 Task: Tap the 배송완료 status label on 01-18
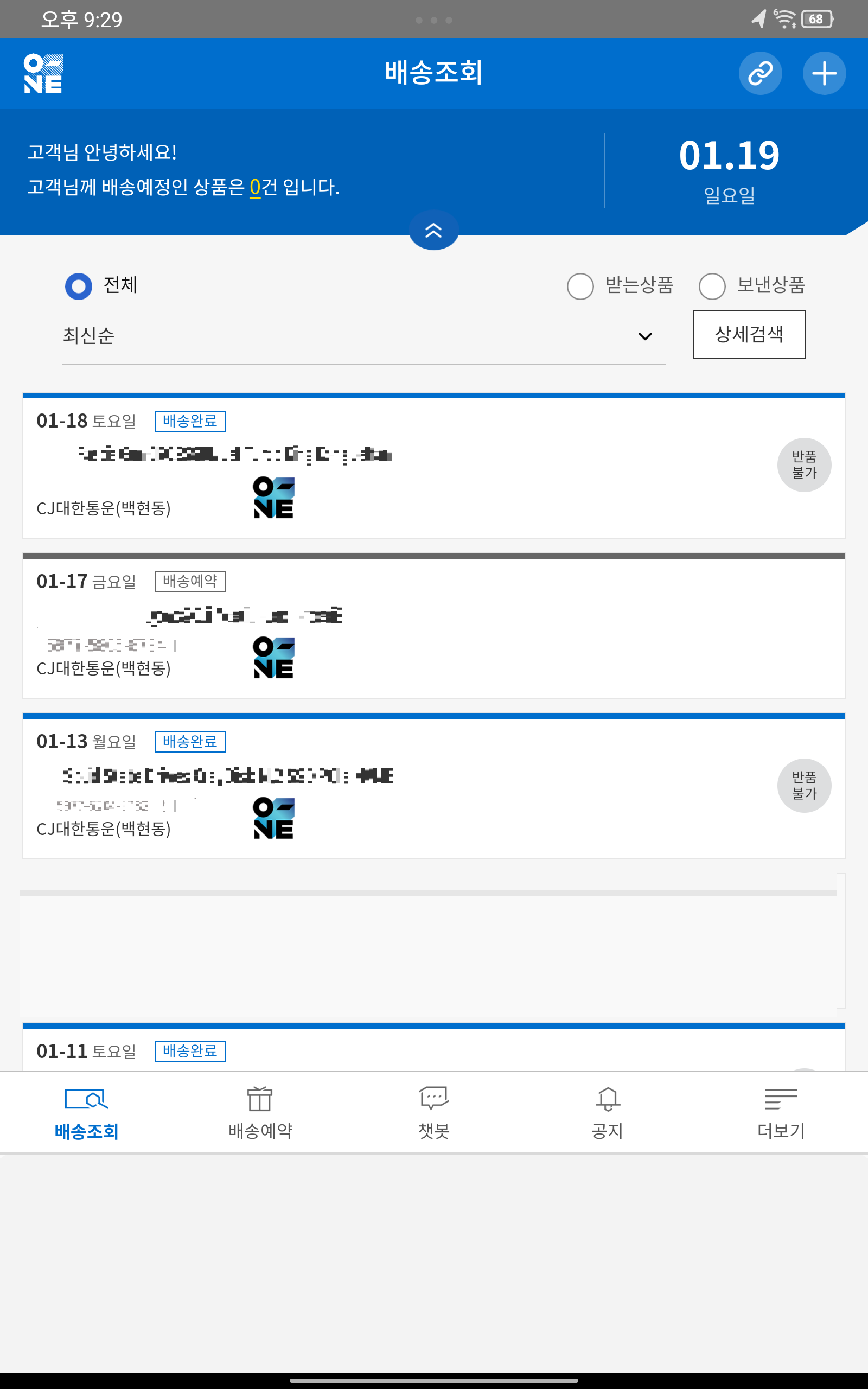(x=190, y=420)
